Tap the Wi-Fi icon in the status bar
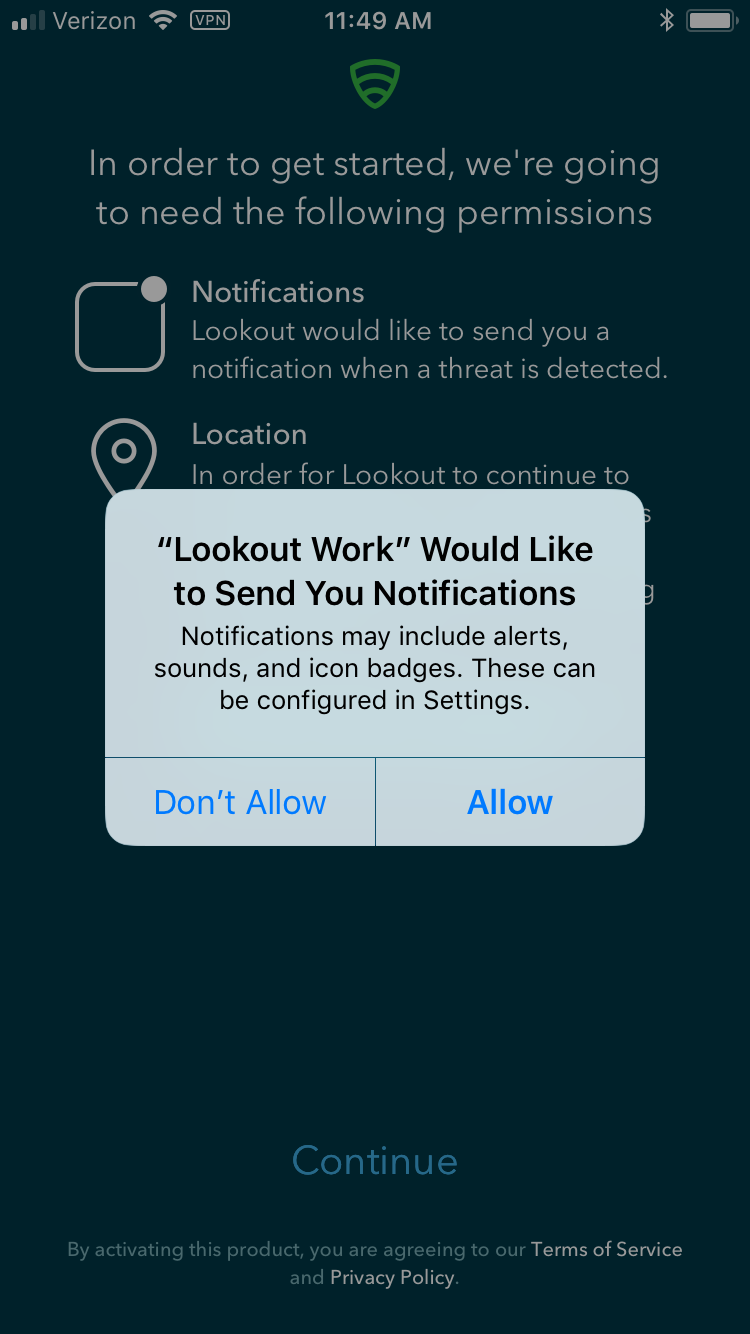Image resolution: width=750 pixels, height=1334 pixels. coord(163,18)
